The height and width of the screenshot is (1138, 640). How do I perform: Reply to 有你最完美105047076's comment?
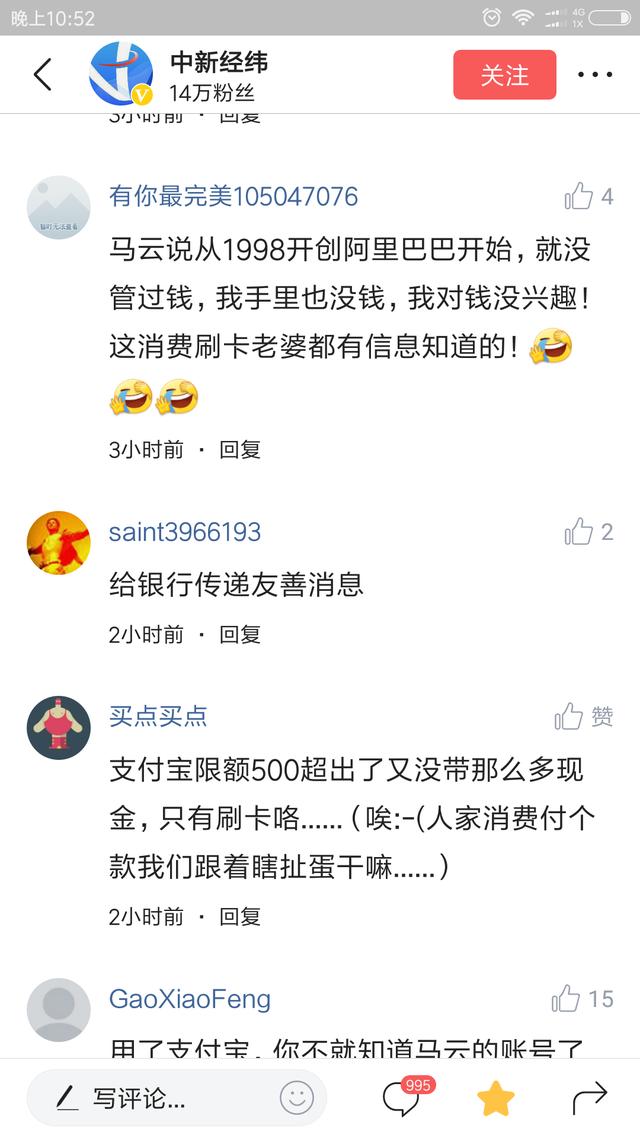(240, 450)
